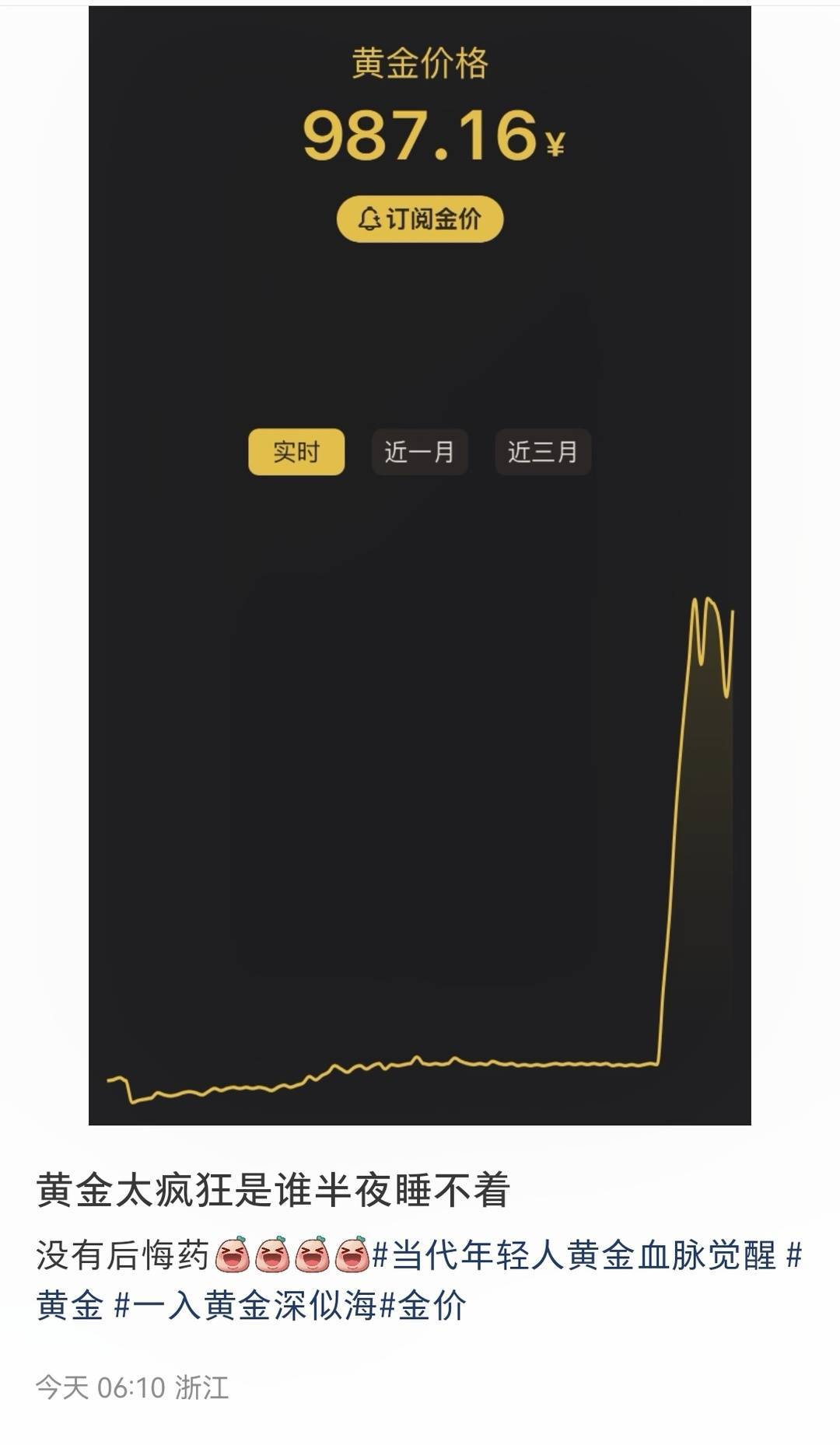Open hashtag #当代年轻人黄金血脉觉醒

point(574,1255)
